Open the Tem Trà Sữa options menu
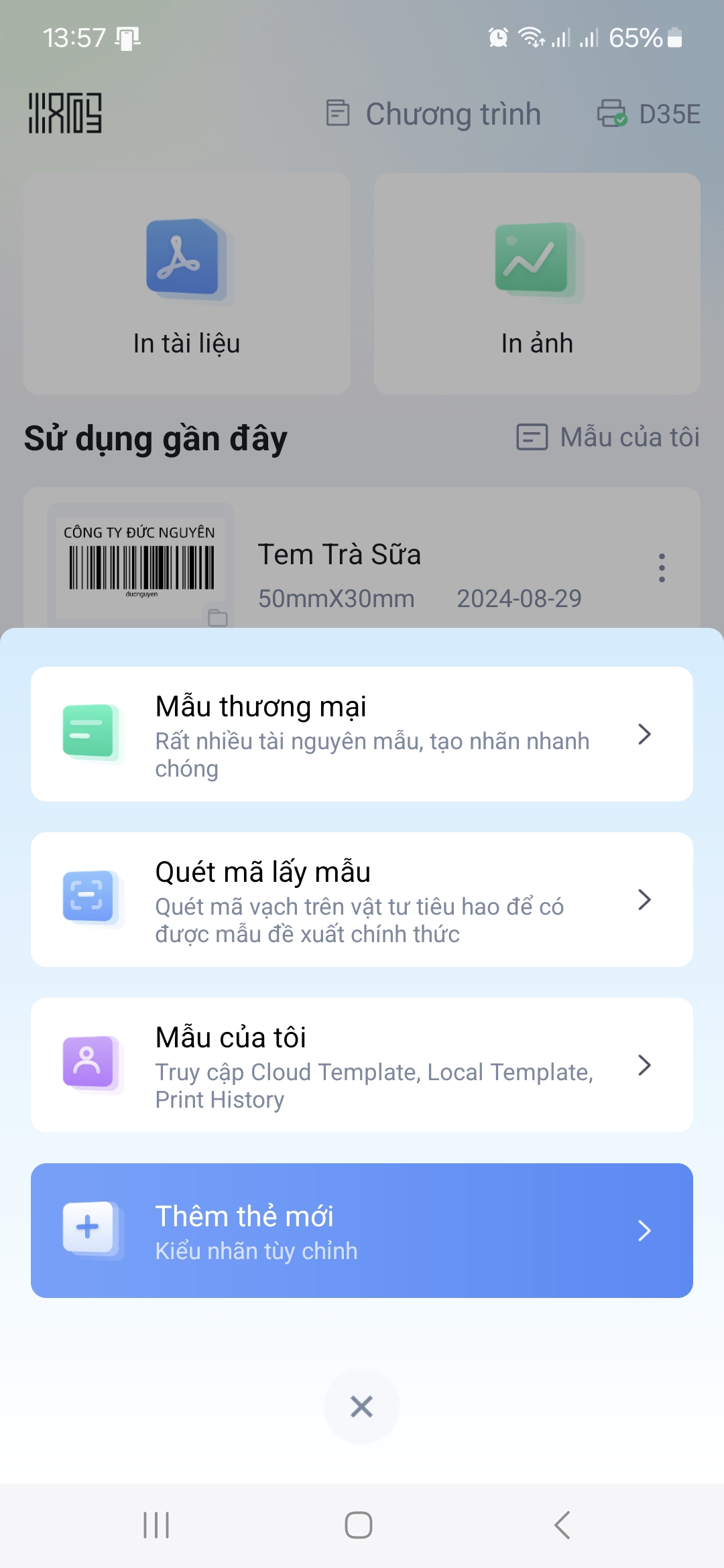The image size is (724, 1568). coord(660,566)
